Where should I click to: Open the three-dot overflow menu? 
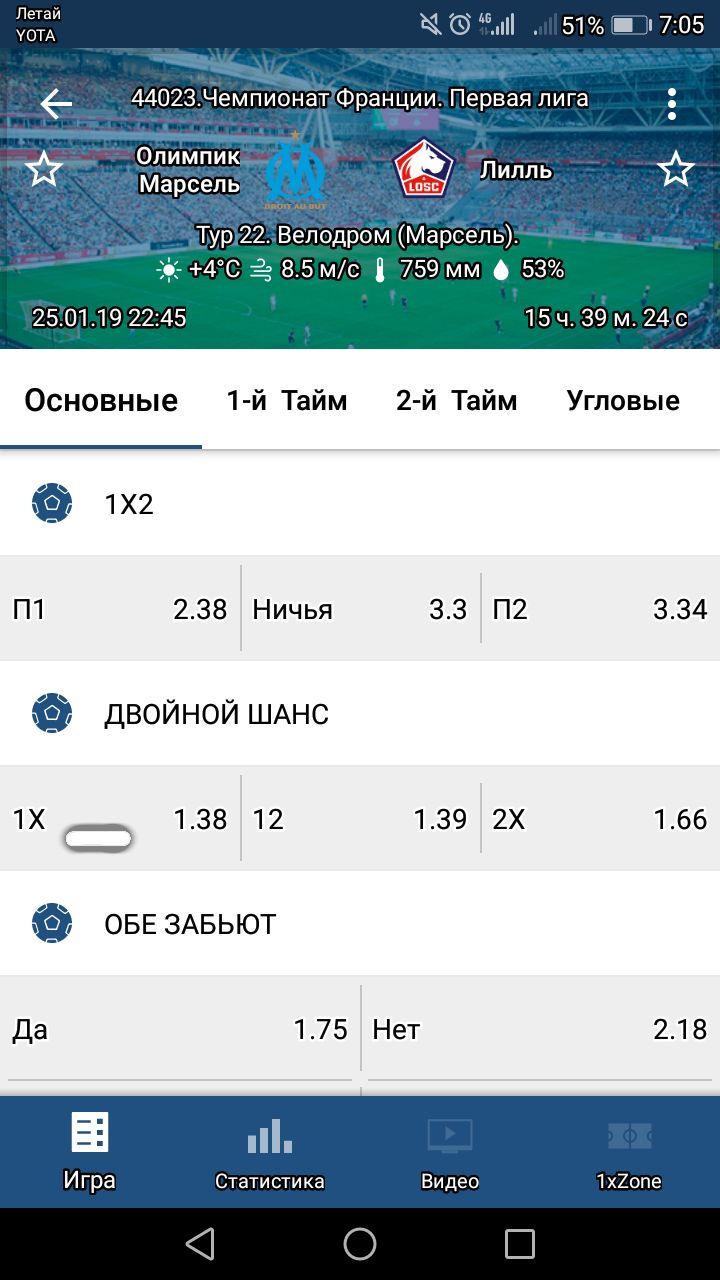(x=672, y=103)
